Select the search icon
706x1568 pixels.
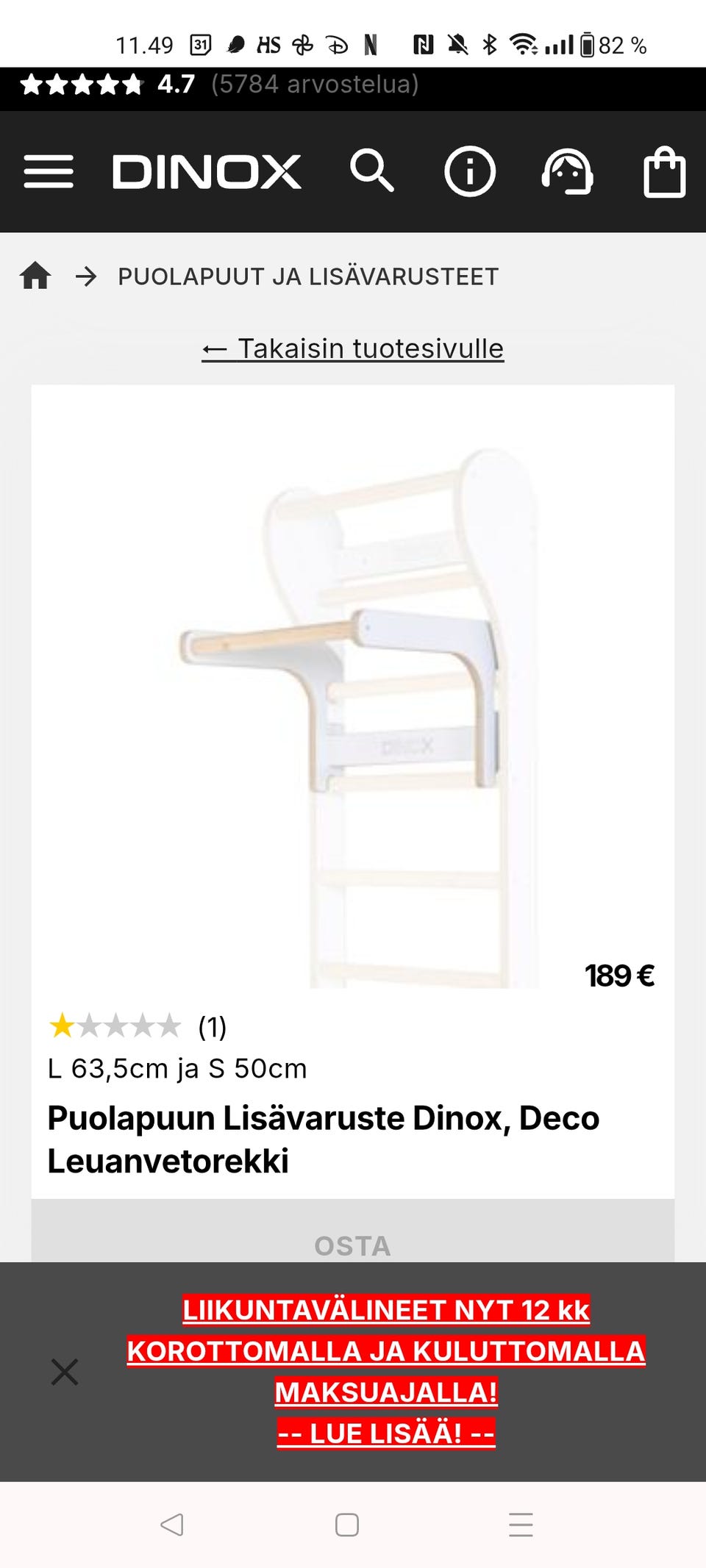click(x=374, y=171)
